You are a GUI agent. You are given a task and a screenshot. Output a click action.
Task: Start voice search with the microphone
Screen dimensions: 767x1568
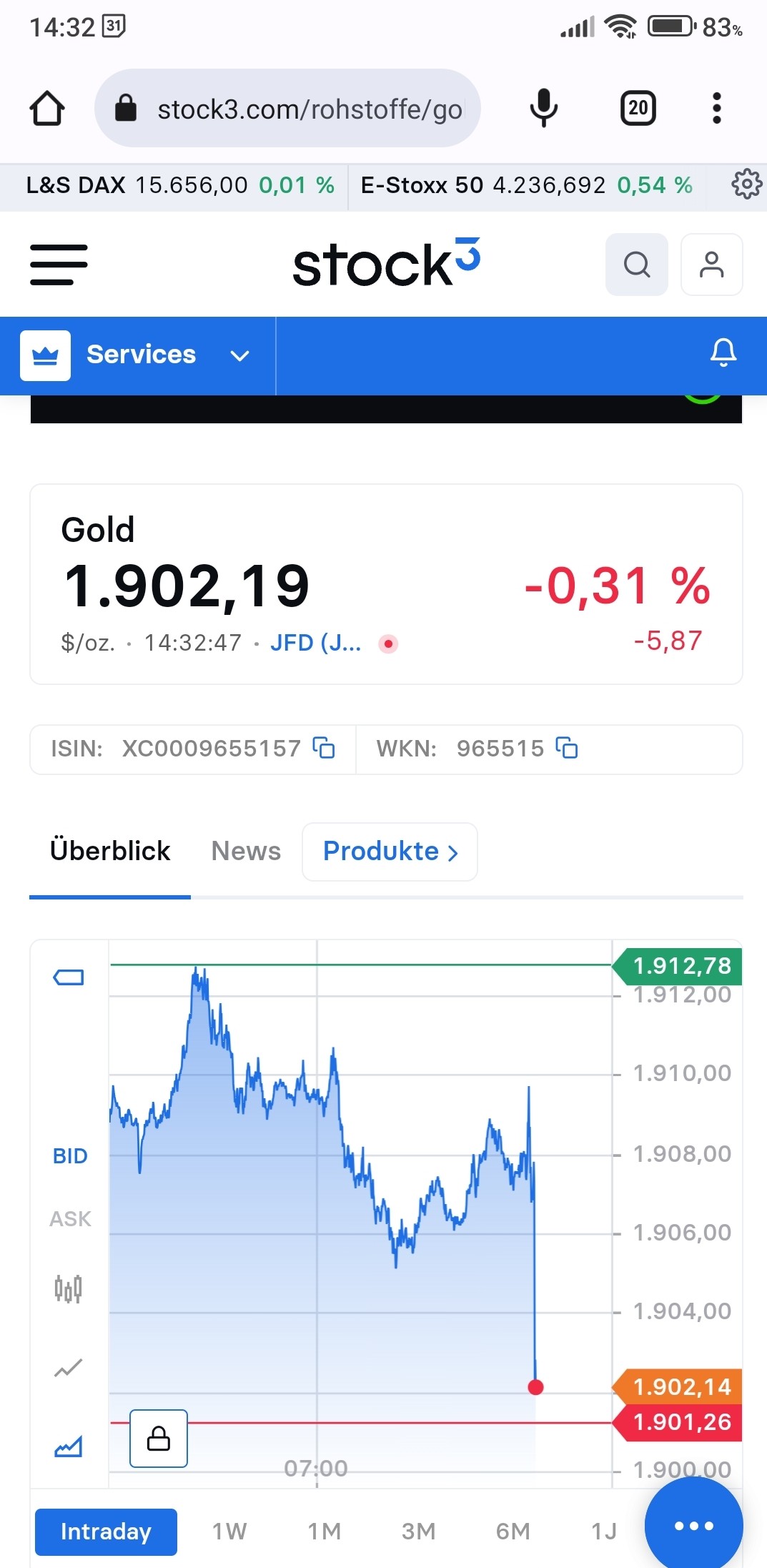click(544, 107)
